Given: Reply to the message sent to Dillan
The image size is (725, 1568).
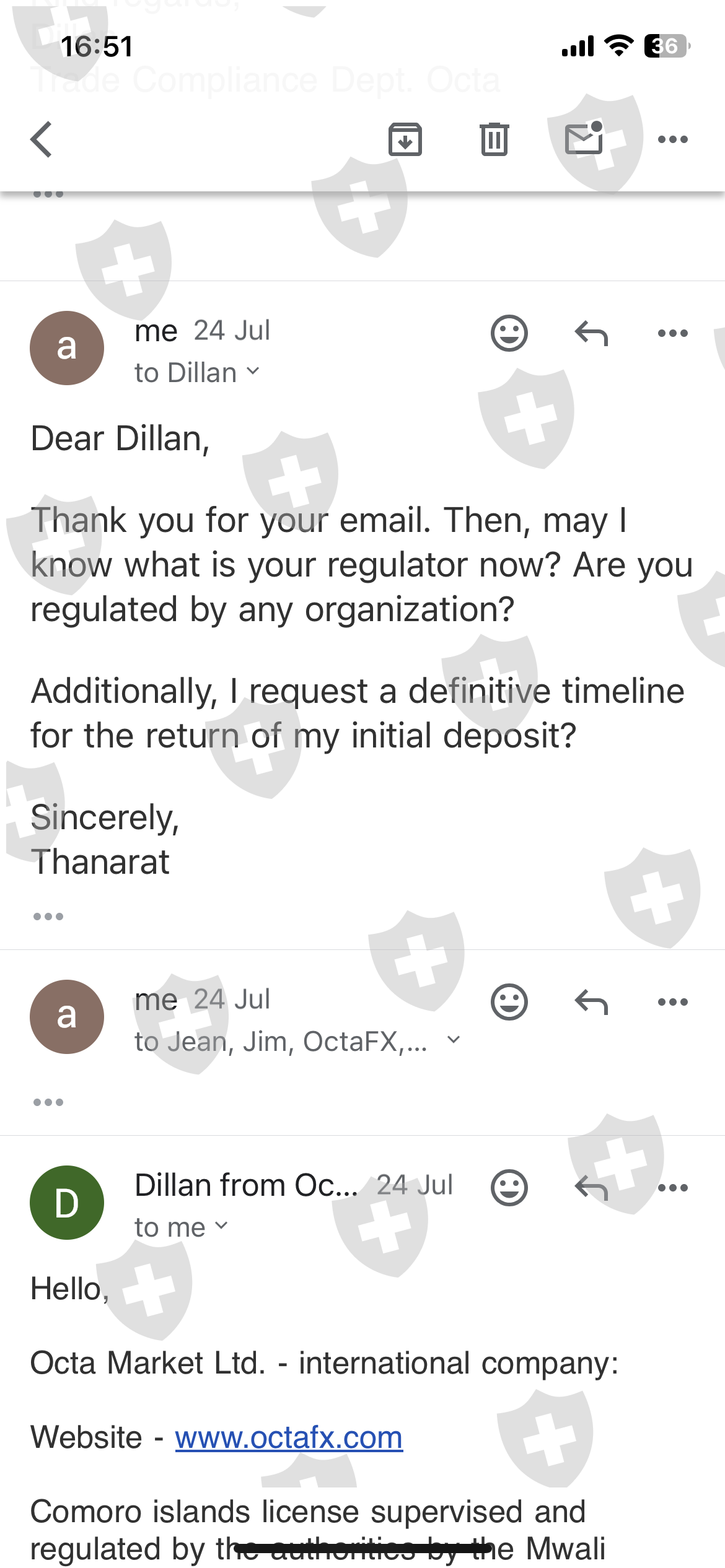Looking at the screenshot, I should [591, 333].
